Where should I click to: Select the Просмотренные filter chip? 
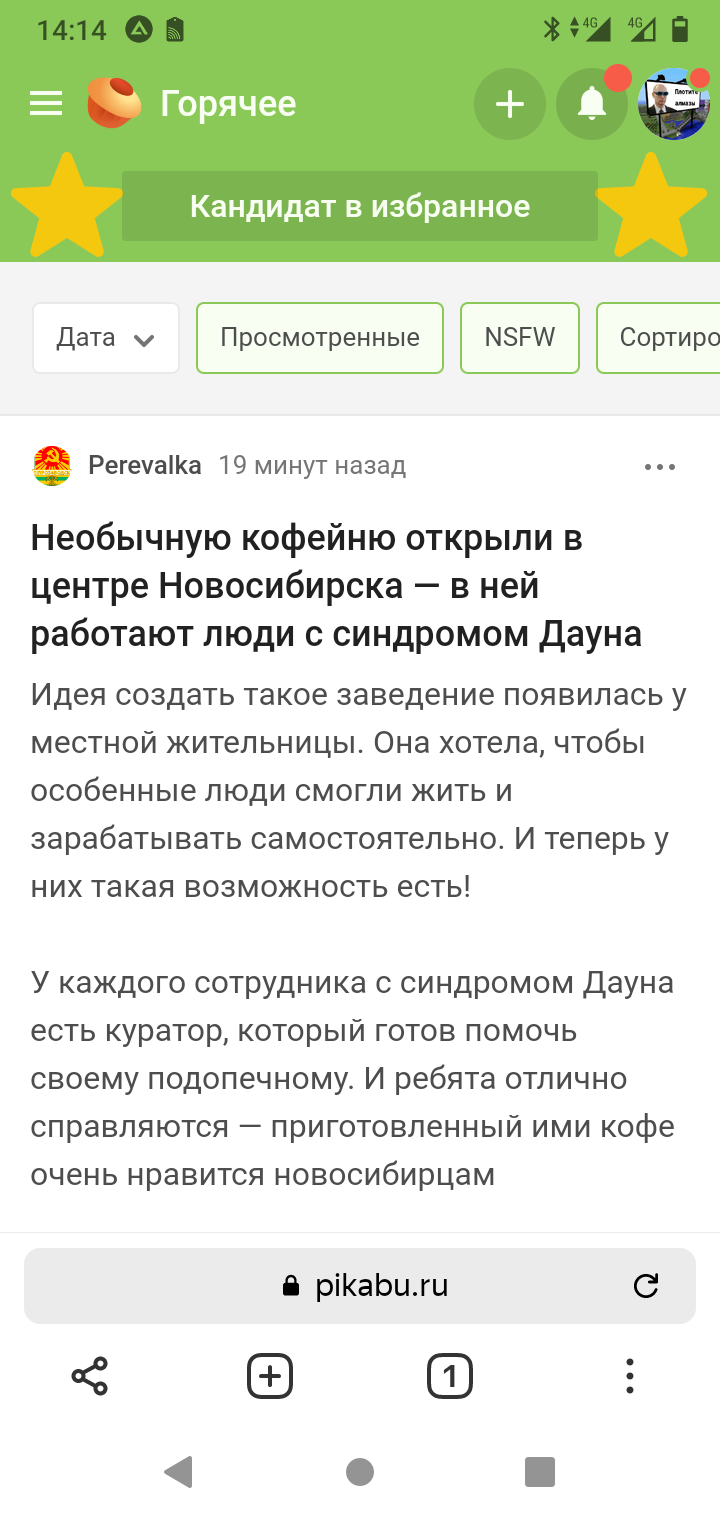point(319,338)
